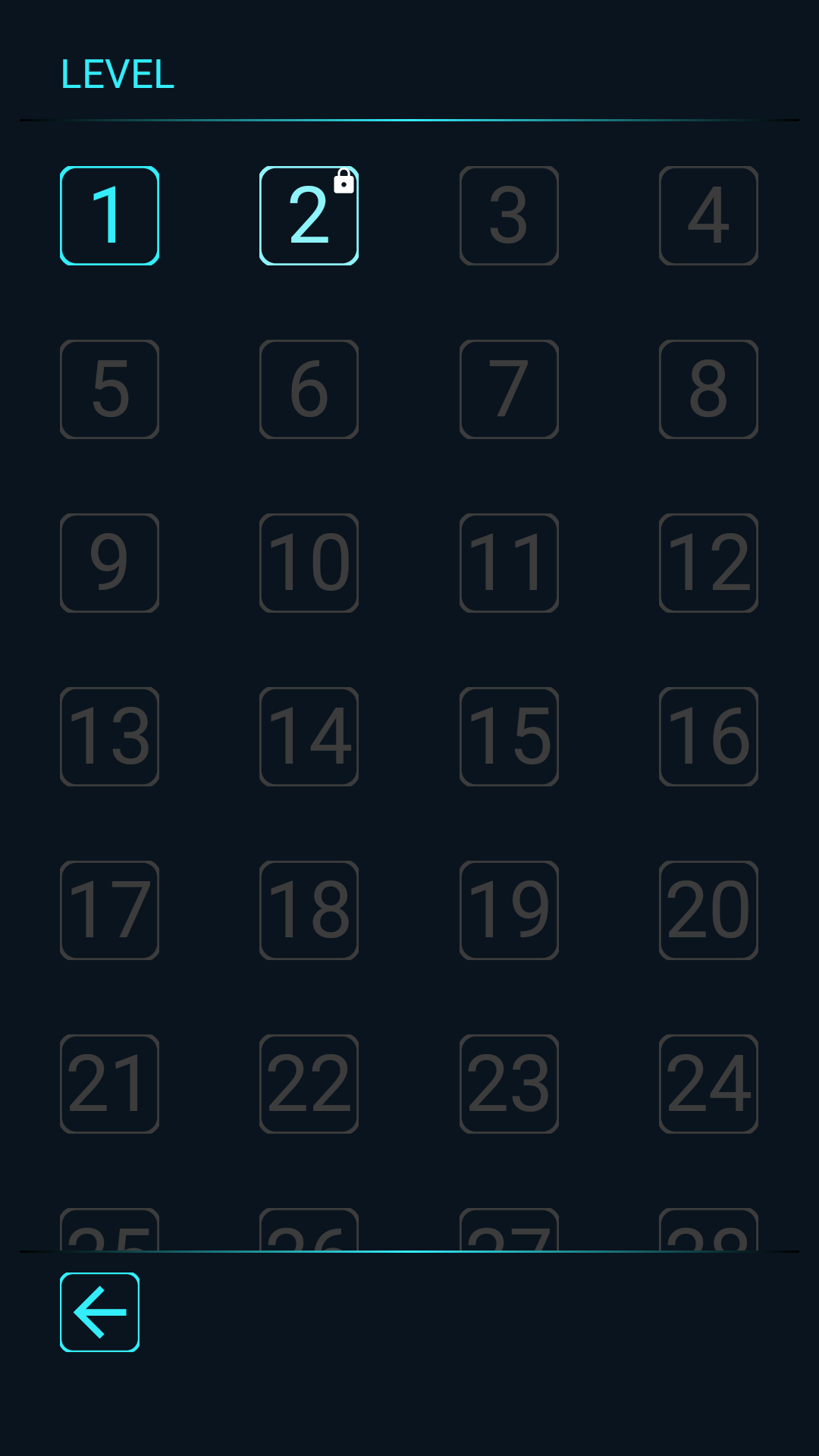Tap the level 9 tile
This screenshot has width=819, height=1456.
click(109, 563)
